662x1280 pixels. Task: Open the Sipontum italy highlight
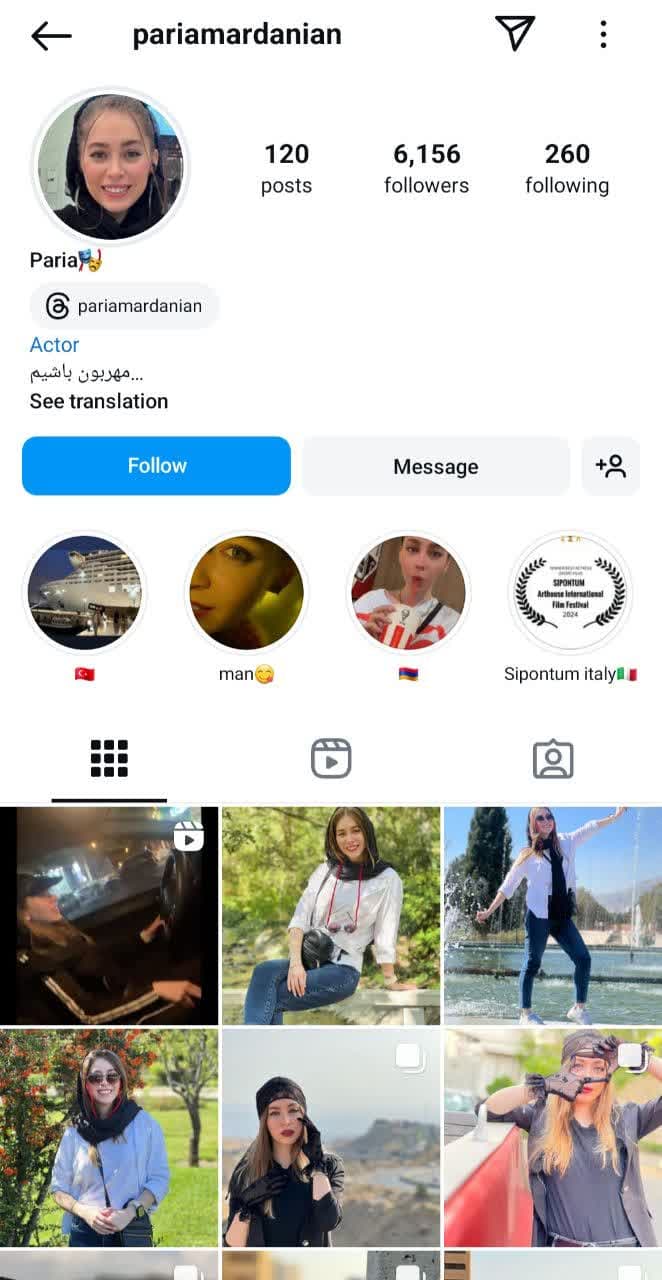coord(570,593)
